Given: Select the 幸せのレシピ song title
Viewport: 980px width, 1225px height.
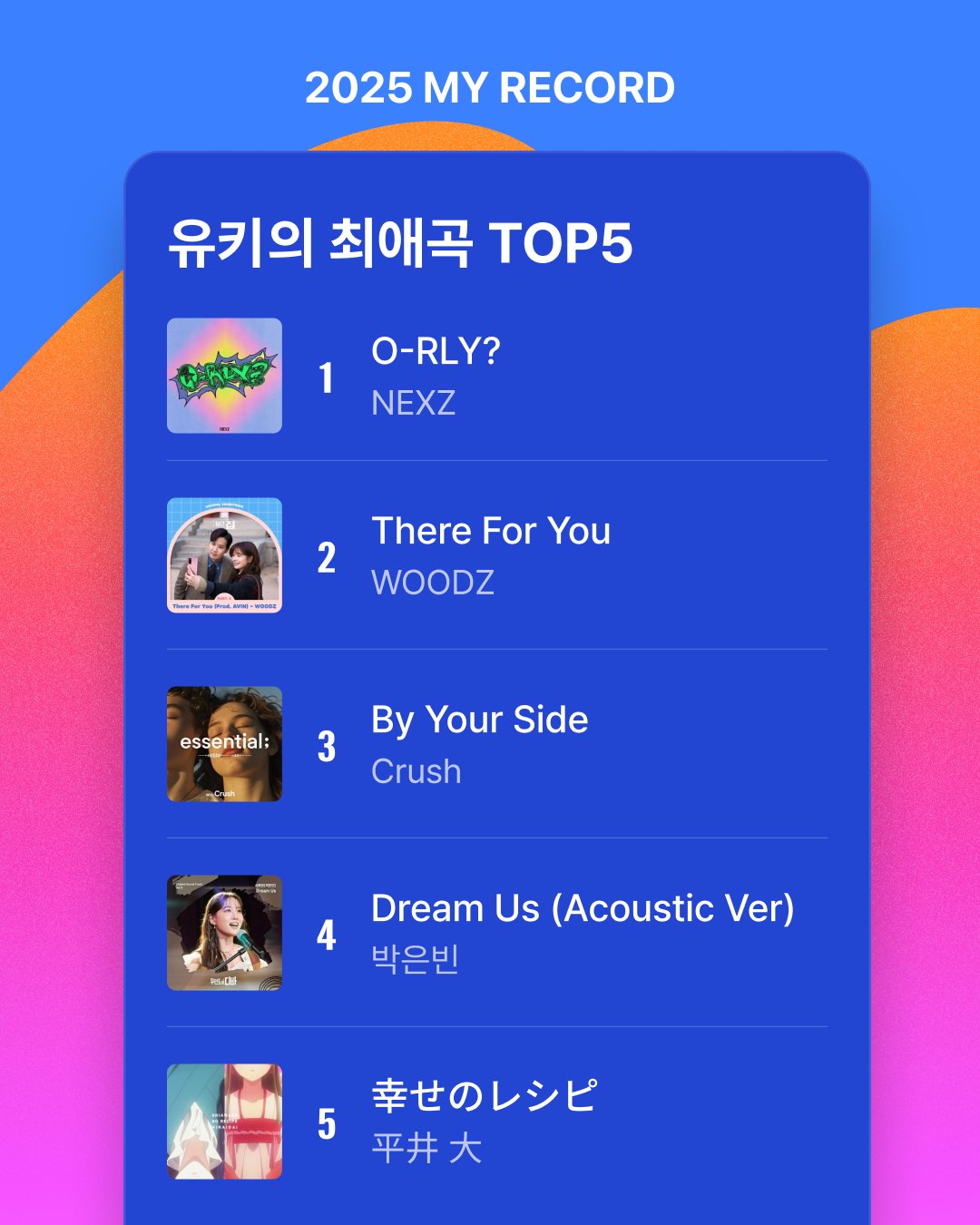Looking at the screenshot, I should pos(485,1096).
